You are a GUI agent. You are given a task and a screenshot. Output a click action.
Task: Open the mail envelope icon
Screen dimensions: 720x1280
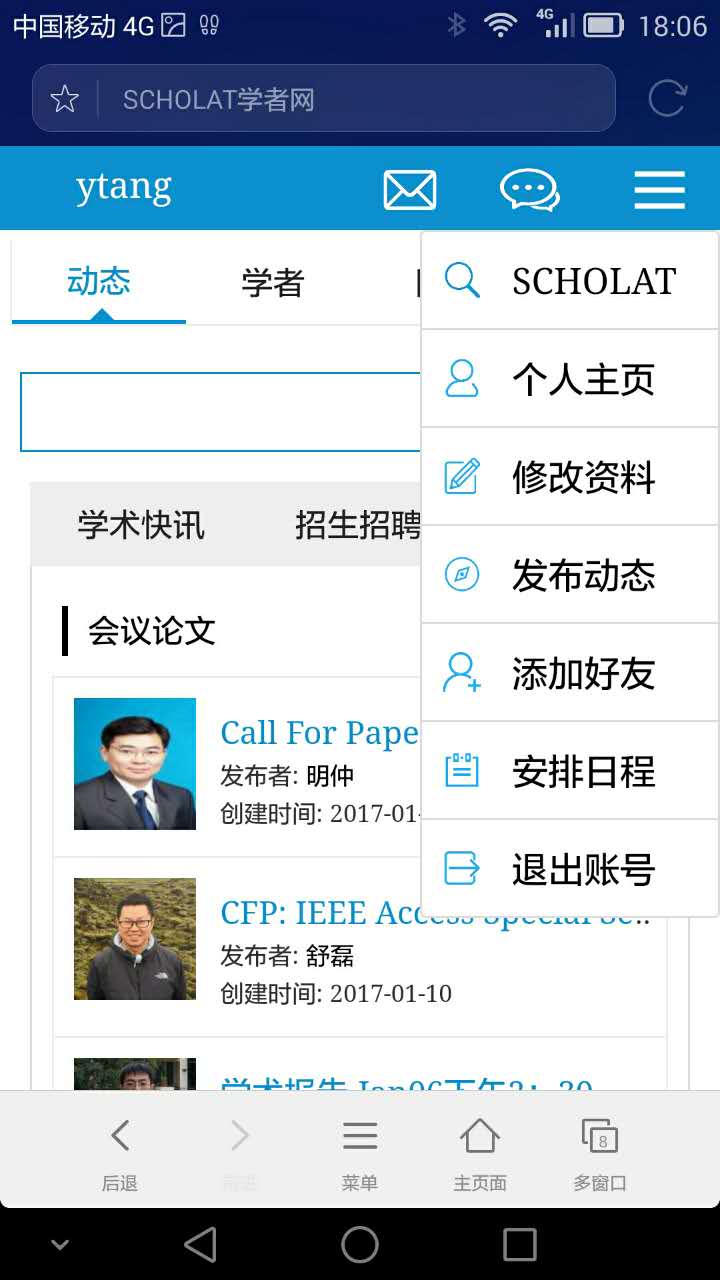(410, 189)
